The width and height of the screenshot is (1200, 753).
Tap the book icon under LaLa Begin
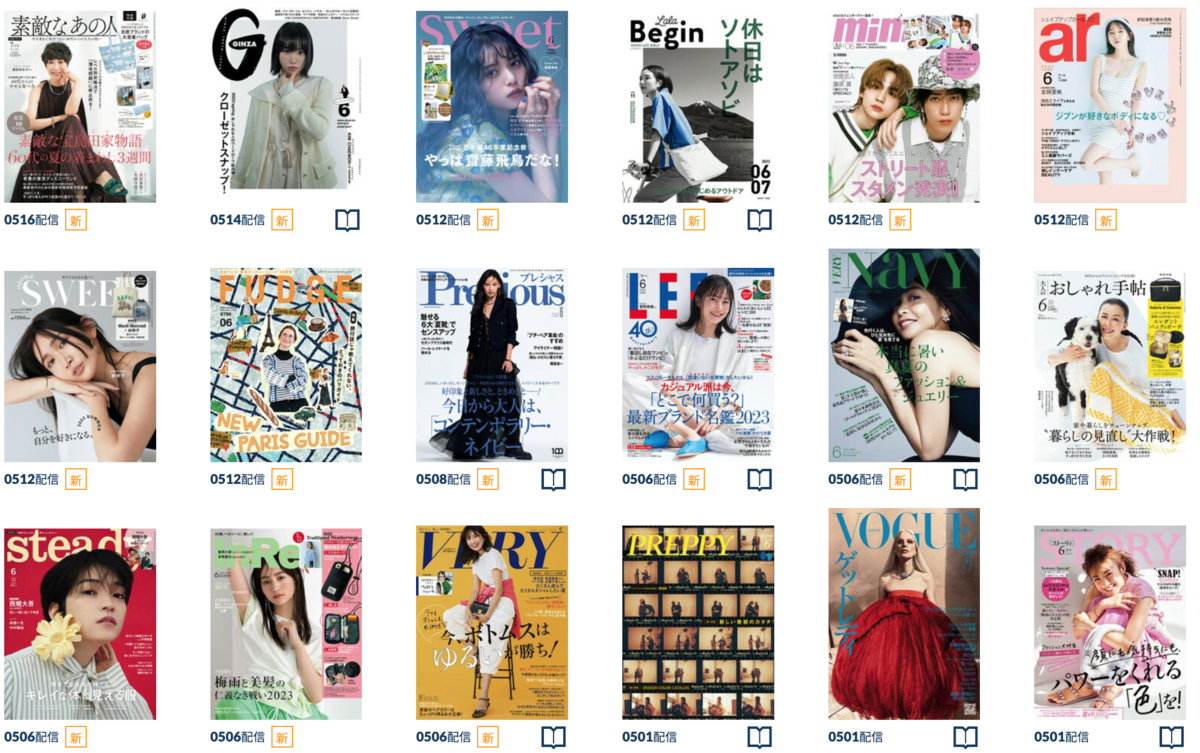pos(759,220)
